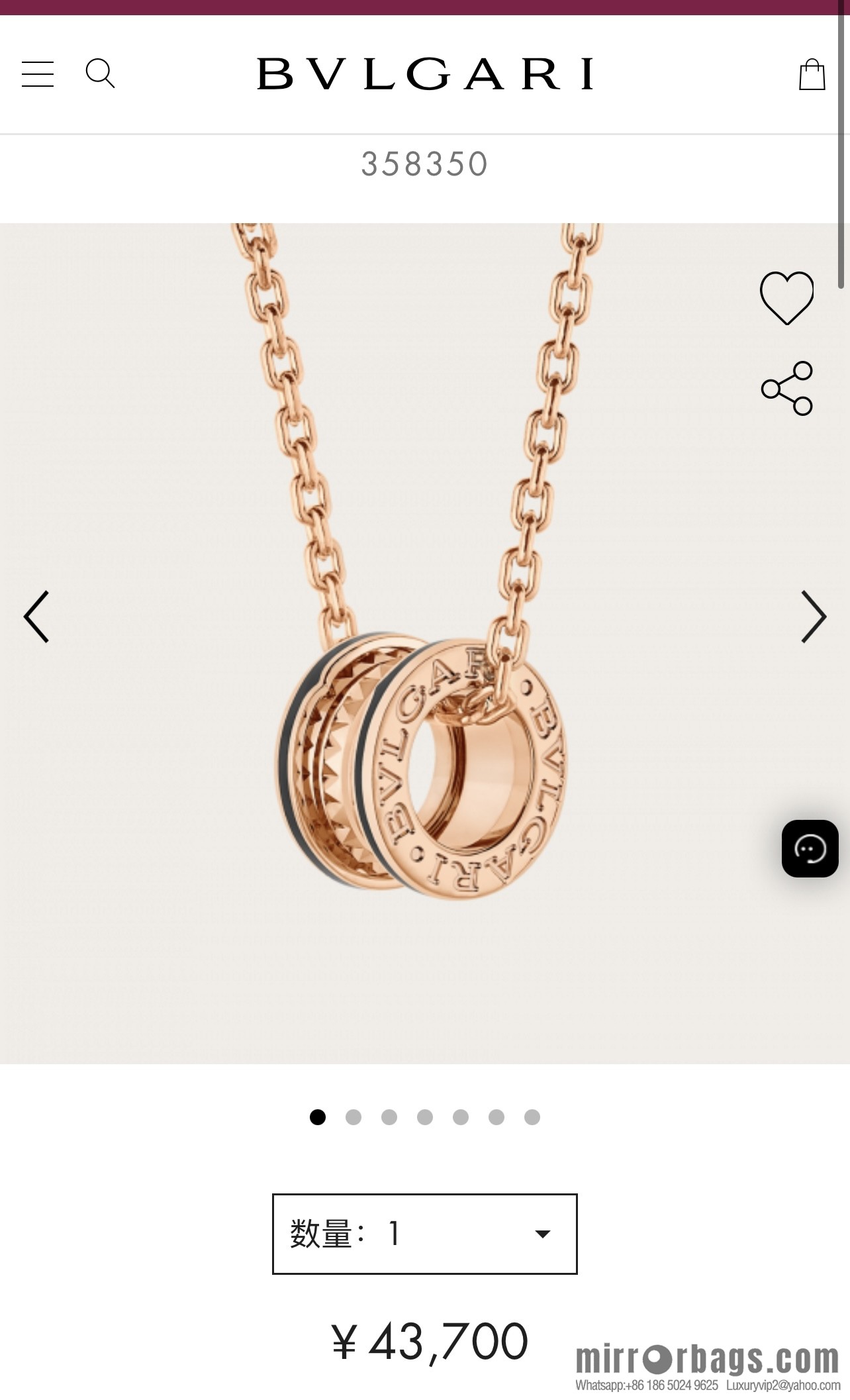Show previous image with left arrow

36,617
